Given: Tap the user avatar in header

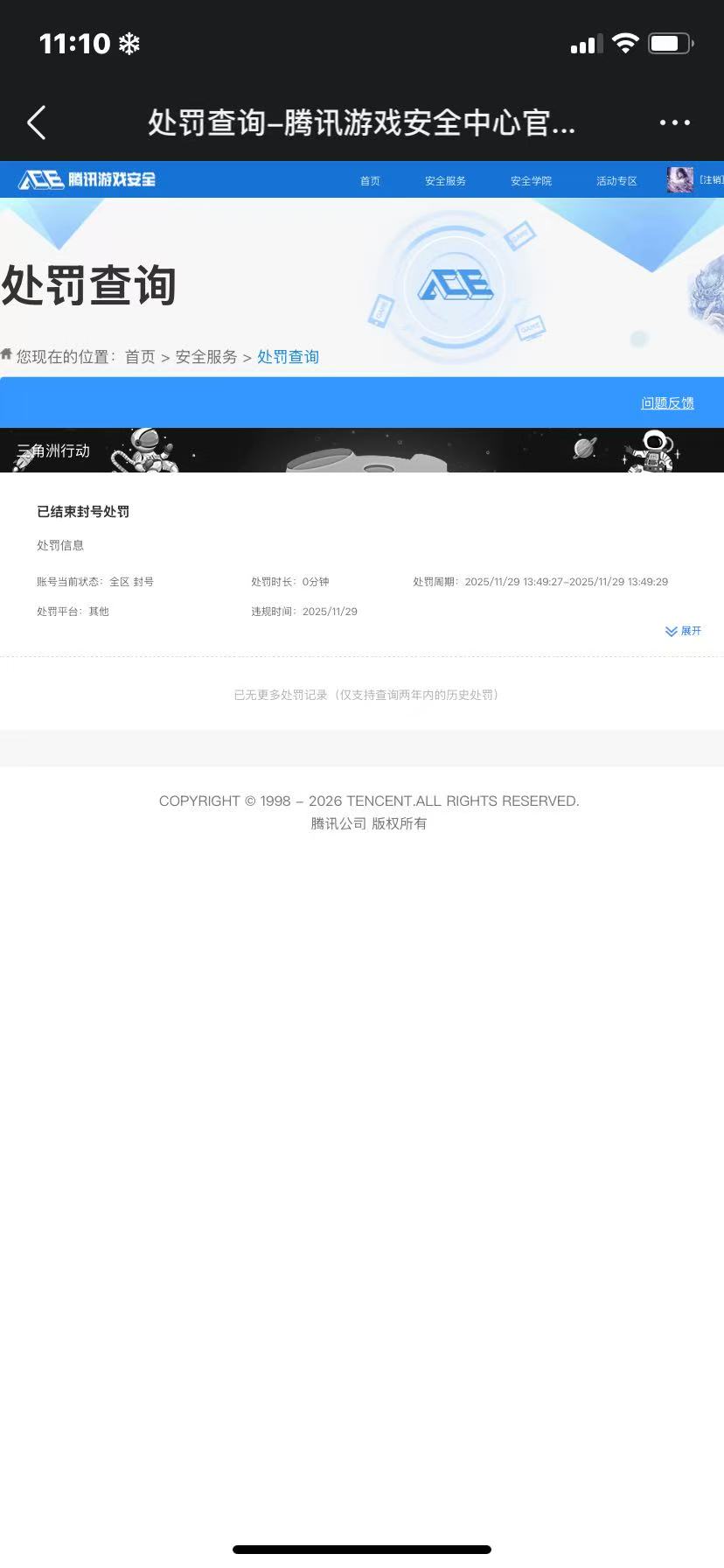Looking at the screenshot, I should (679, 180).
